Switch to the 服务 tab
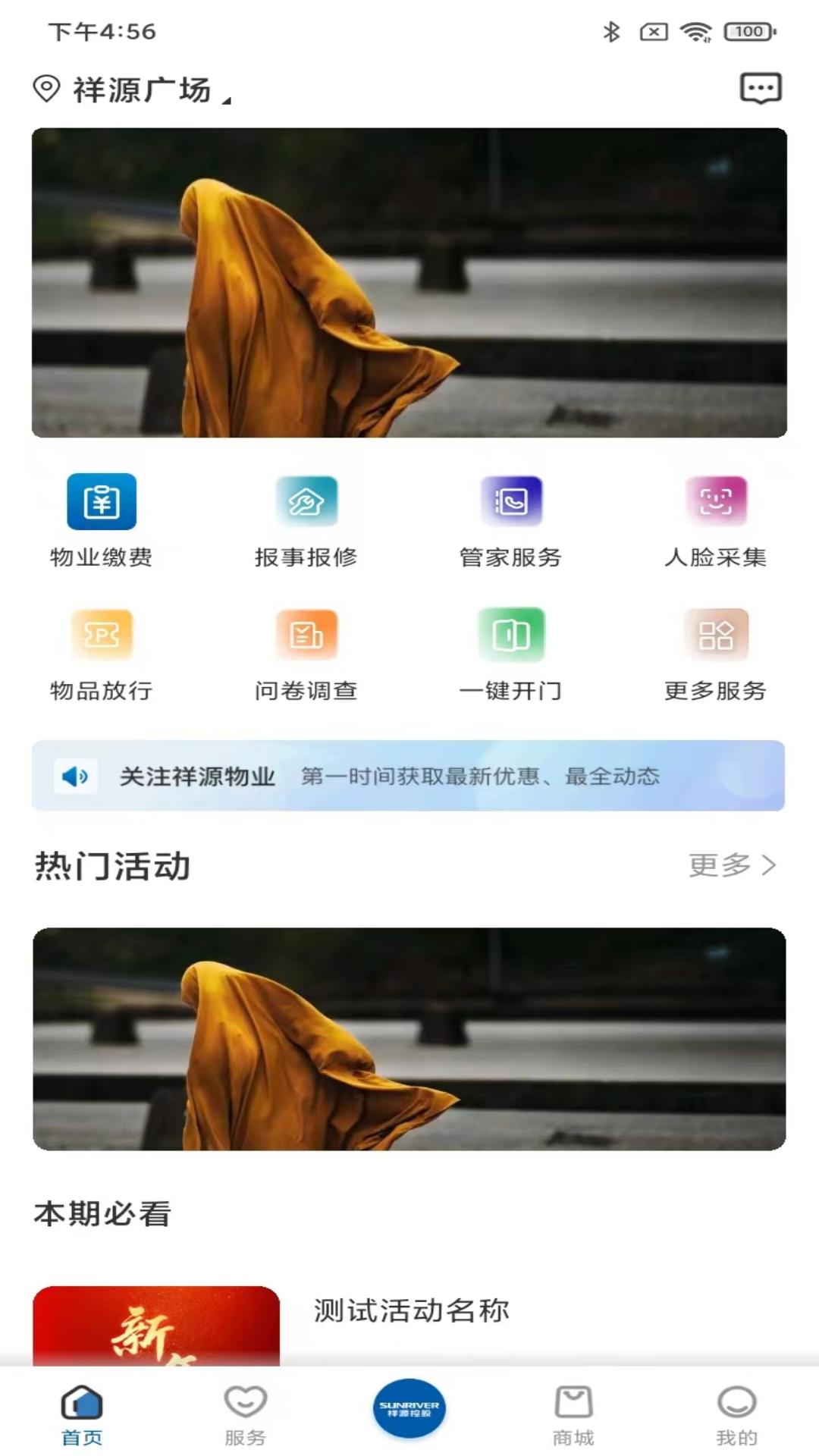 tap(246, 1414)
